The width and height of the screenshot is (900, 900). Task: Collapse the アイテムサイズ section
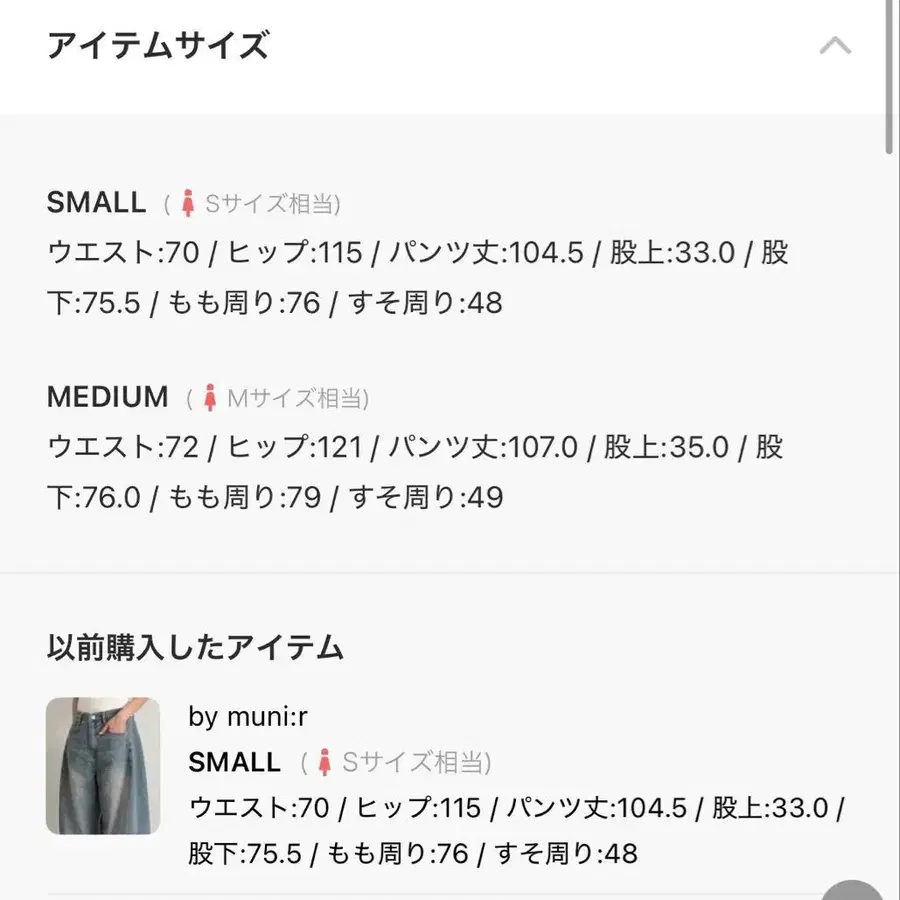pyautogui.click(x=835, y=46)
